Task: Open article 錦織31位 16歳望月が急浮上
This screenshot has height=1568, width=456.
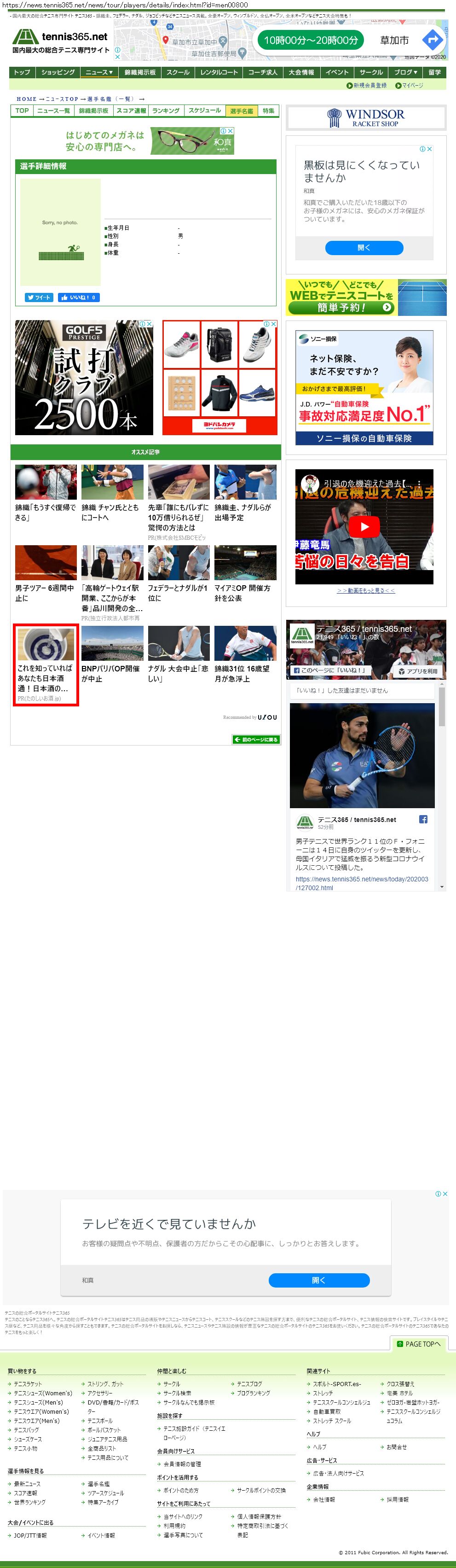Action: tap(245, 673)
